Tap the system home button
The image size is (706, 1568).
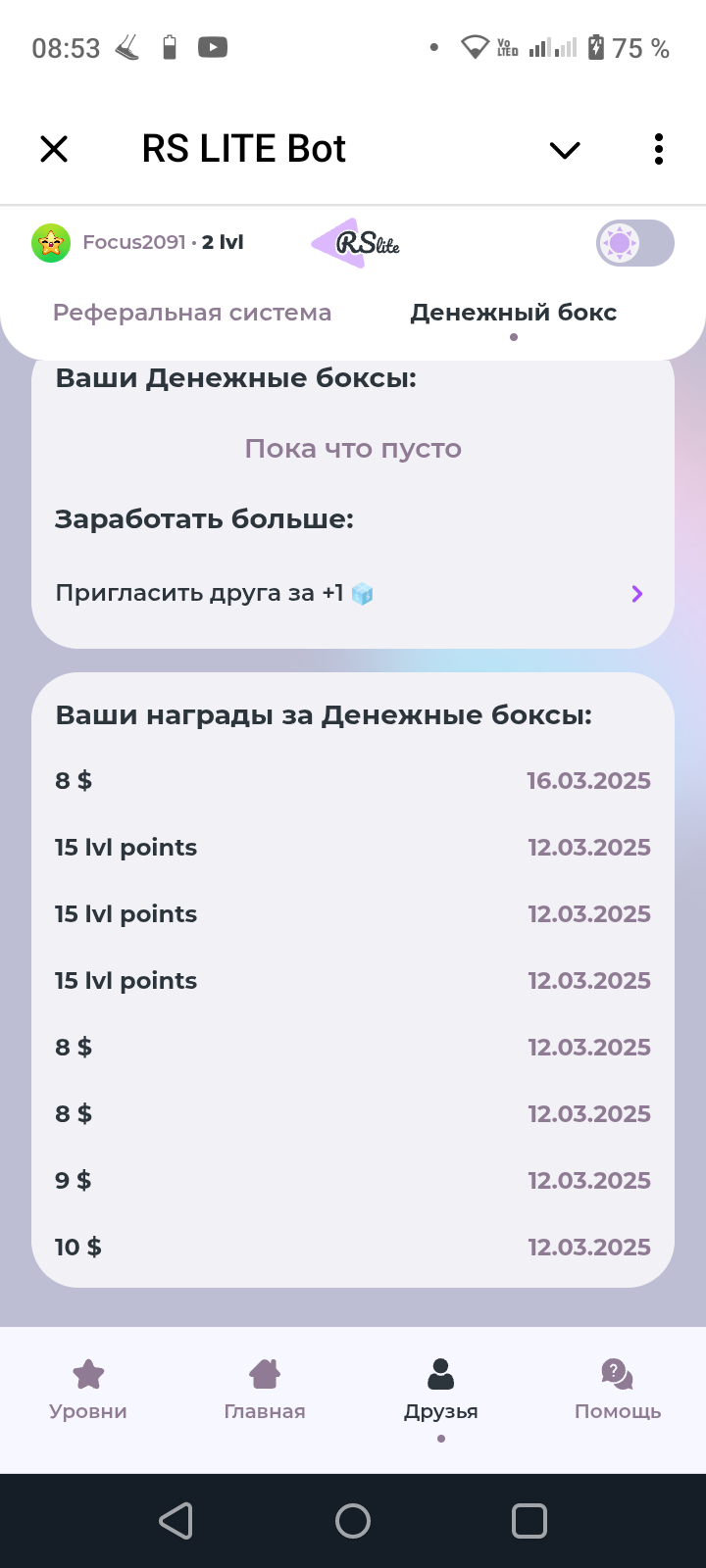point(353,1521)
